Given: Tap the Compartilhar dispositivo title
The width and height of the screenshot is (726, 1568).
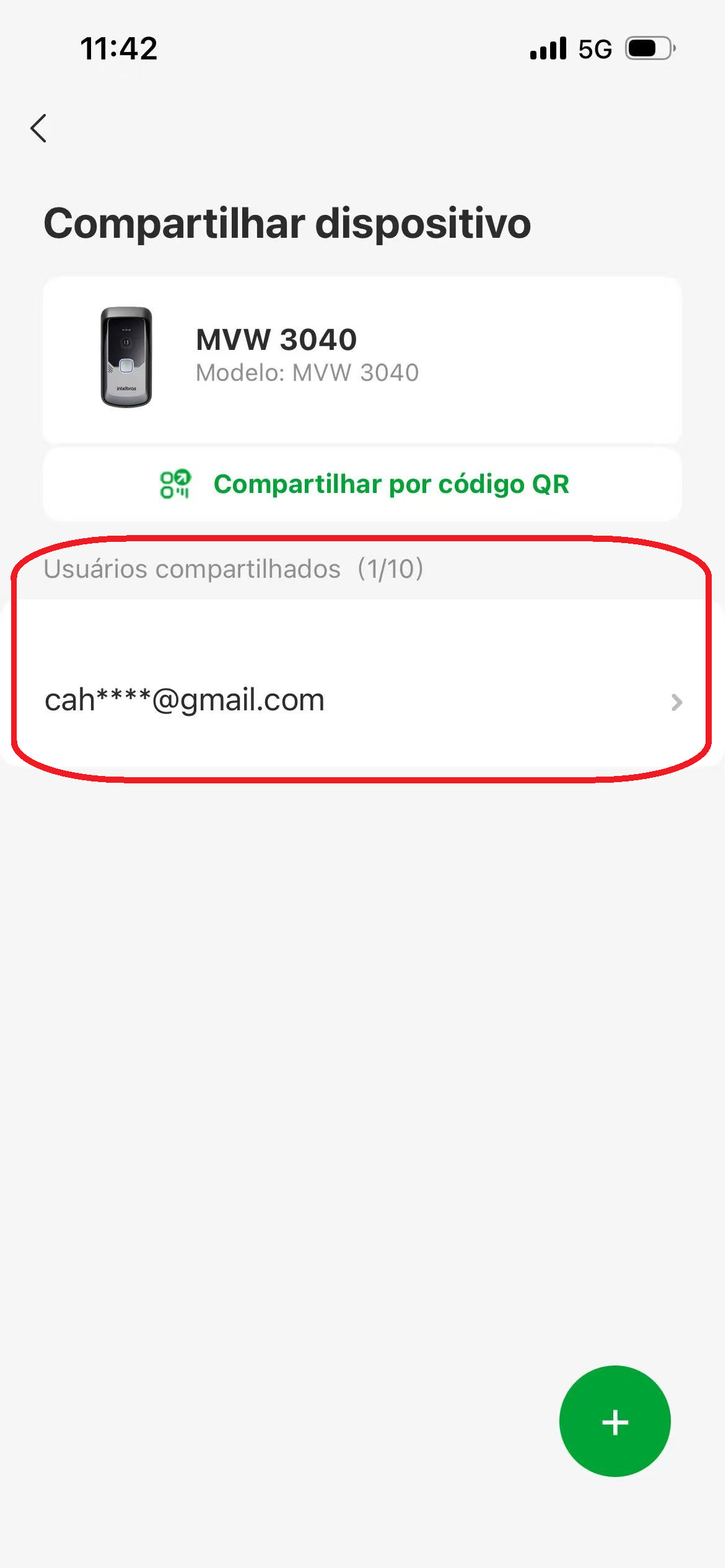Looking at the screenshot, I should [287, 223].
